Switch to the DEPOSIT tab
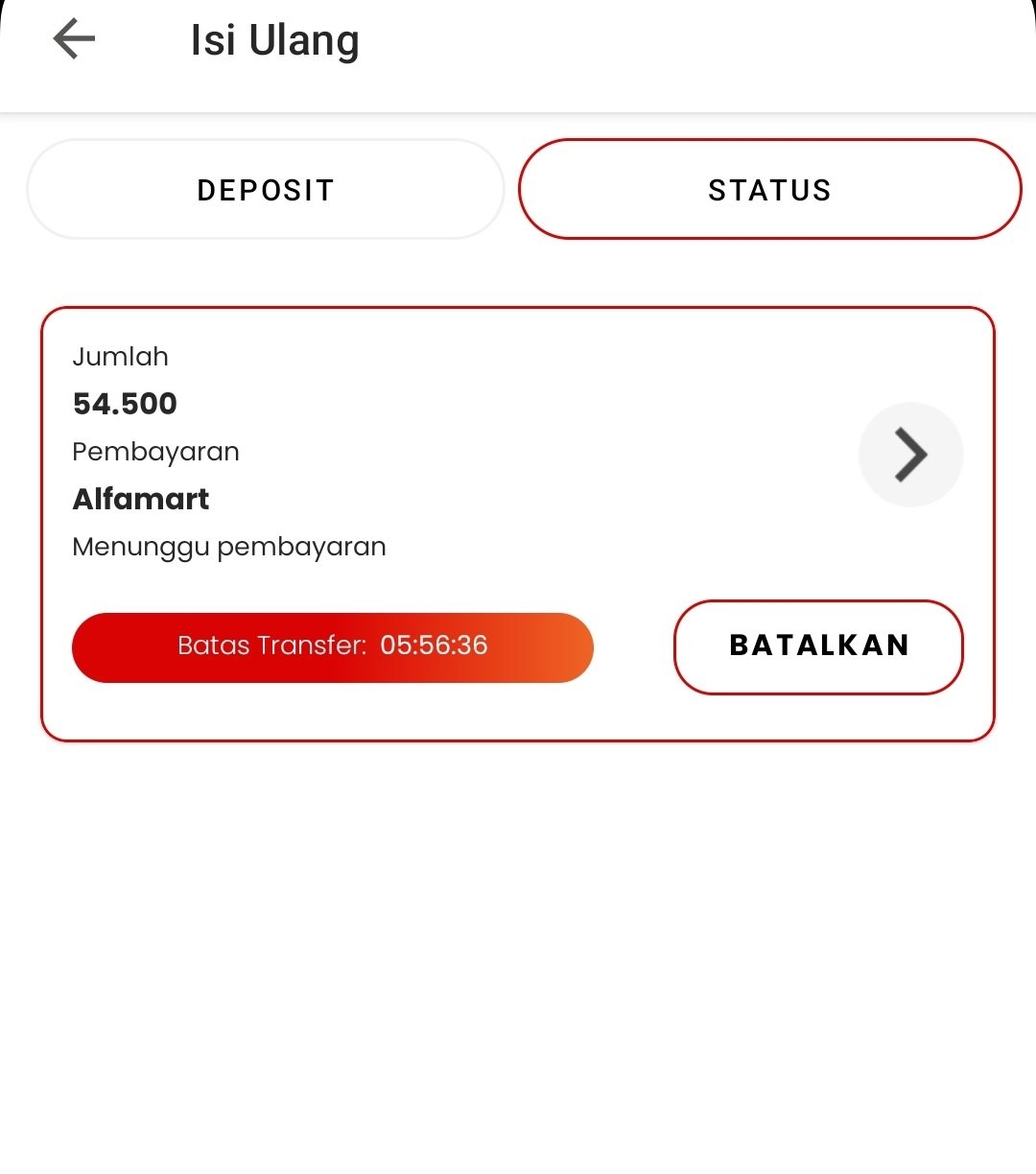The height and width of the screenshot is (1174, 1036). click(265, 189)
